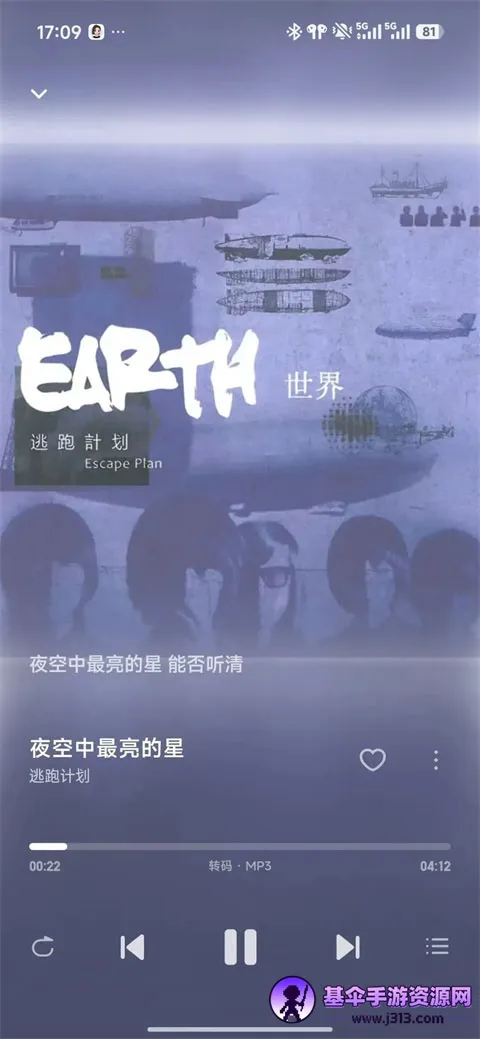The height and width of the screenshot is (1039, 480).
Task: Open the playlist queue
Action: point(437,946)
